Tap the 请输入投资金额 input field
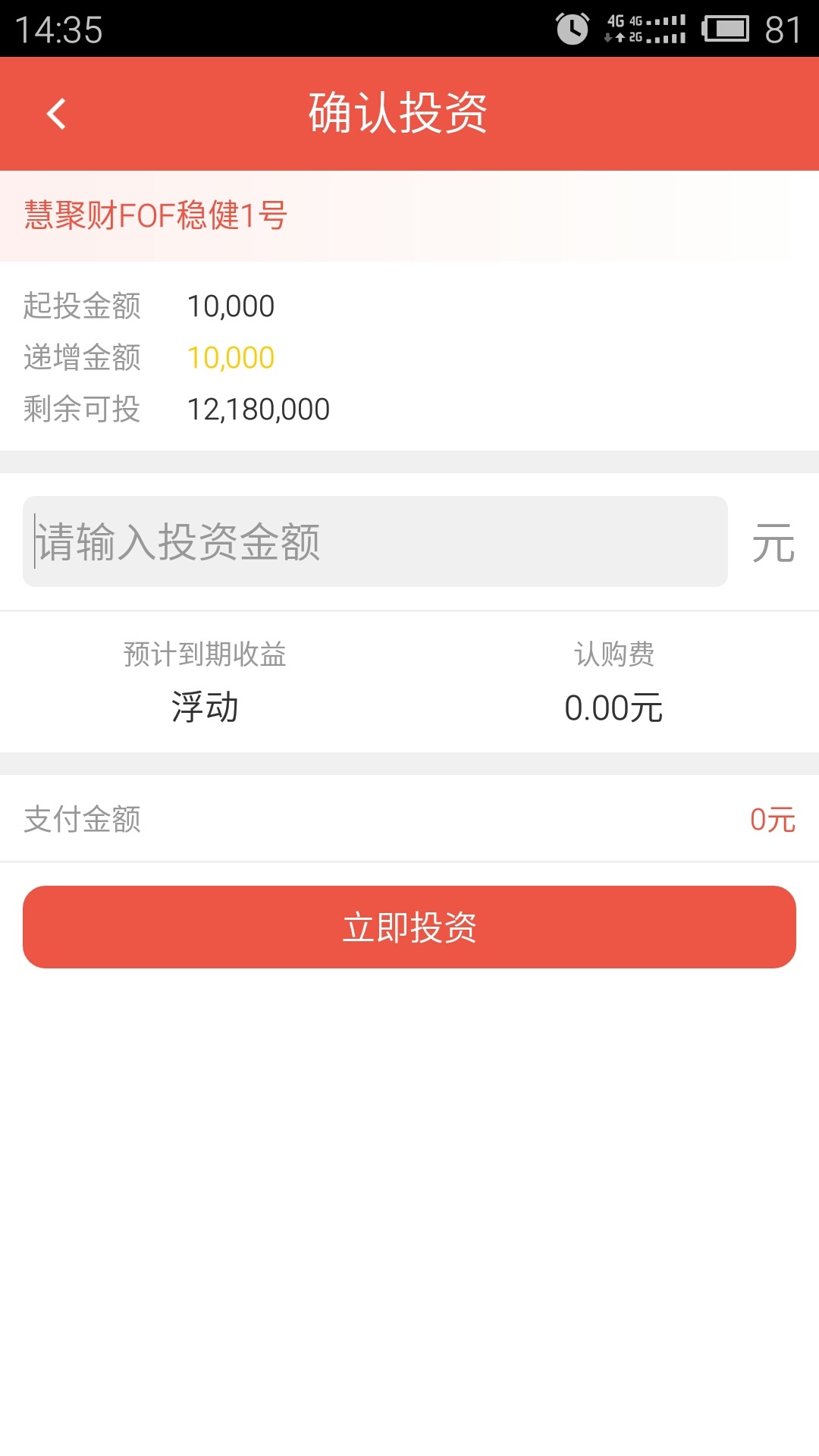819x1456 pixels. 375,542
